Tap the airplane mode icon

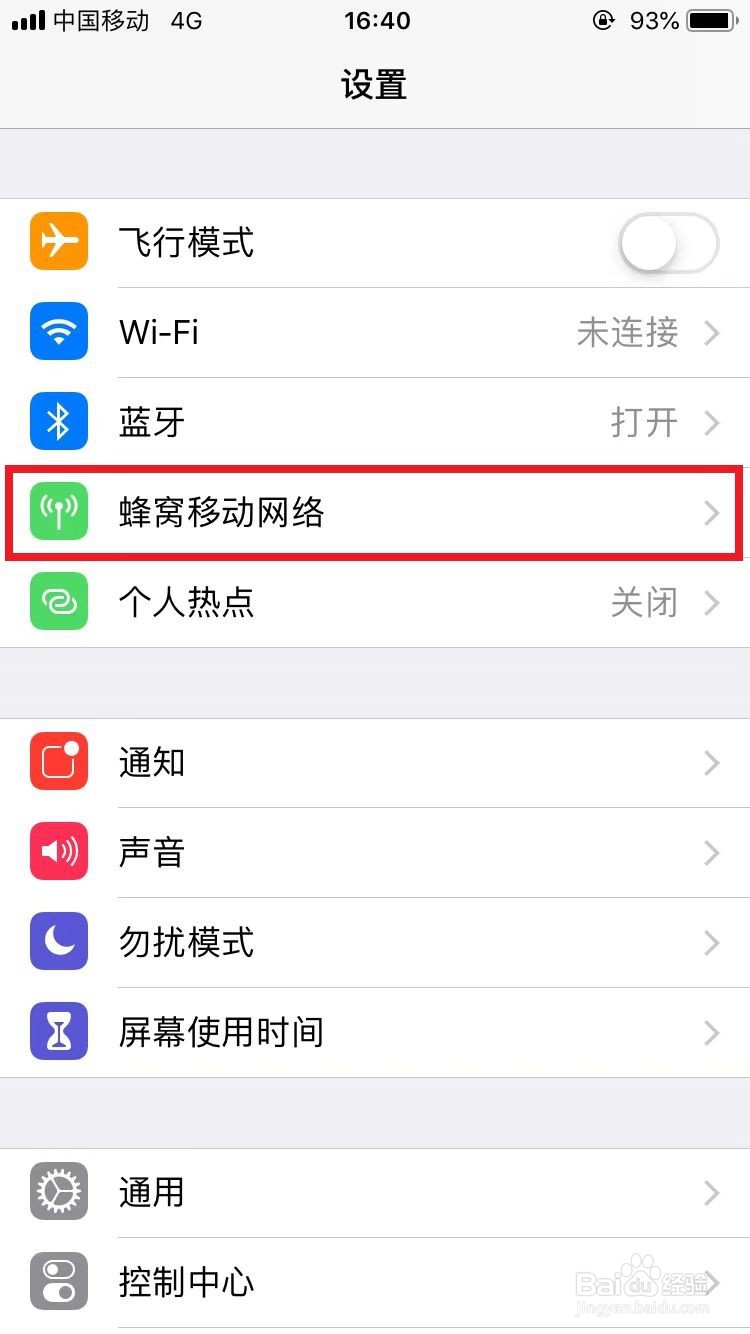click(58, 242)
